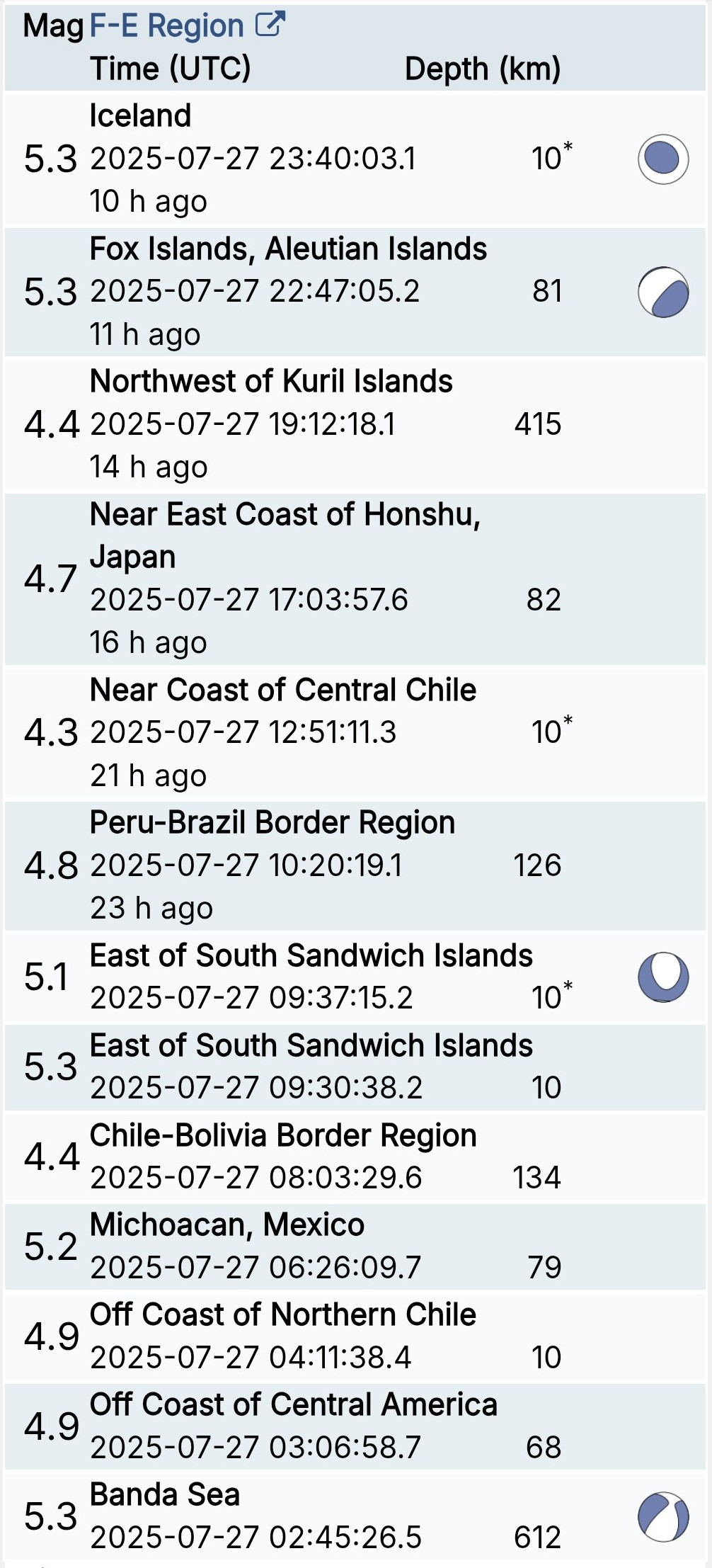This screenshot has height=1568, width=712.
Task: Open the 09:30:38.2 East of South Sandwich Islands quake
Action: click(355, 1067)
